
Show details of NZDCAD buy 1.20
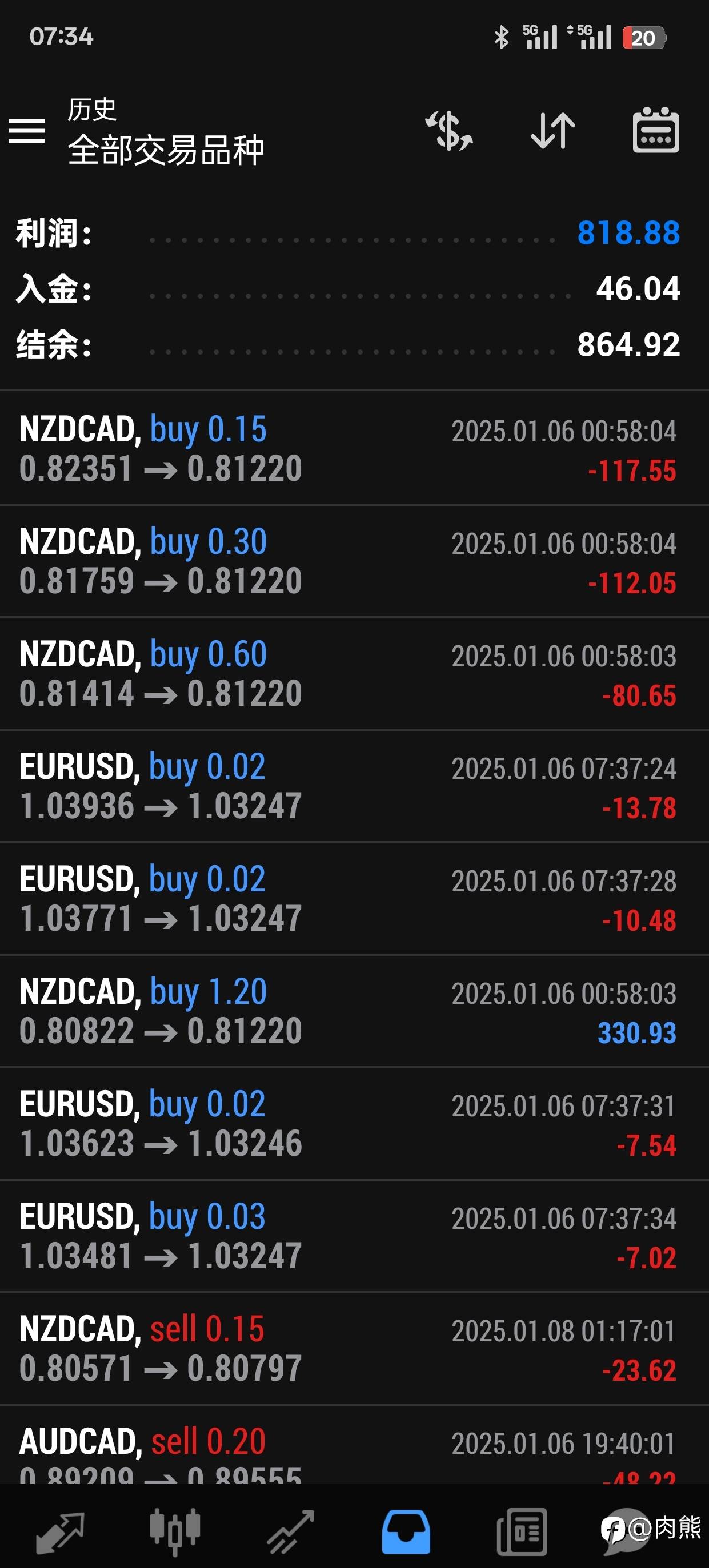[x=353, y=1012]
